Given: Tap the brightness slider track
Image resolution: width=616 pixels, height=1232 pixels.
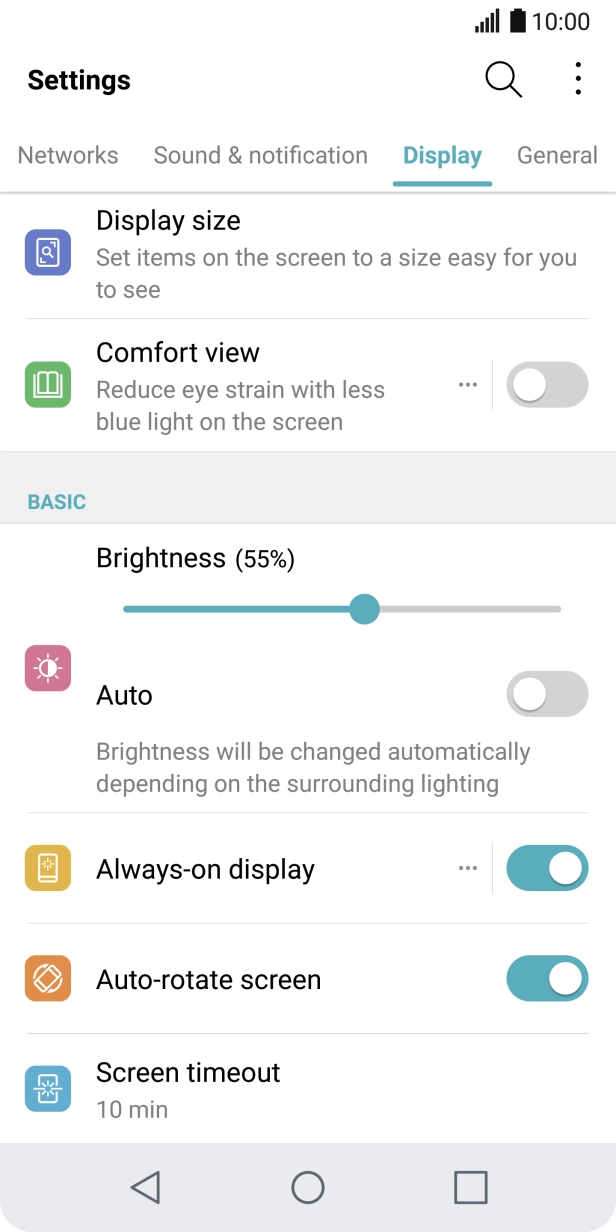Looking at the screenshot, I should coord(342,609).
